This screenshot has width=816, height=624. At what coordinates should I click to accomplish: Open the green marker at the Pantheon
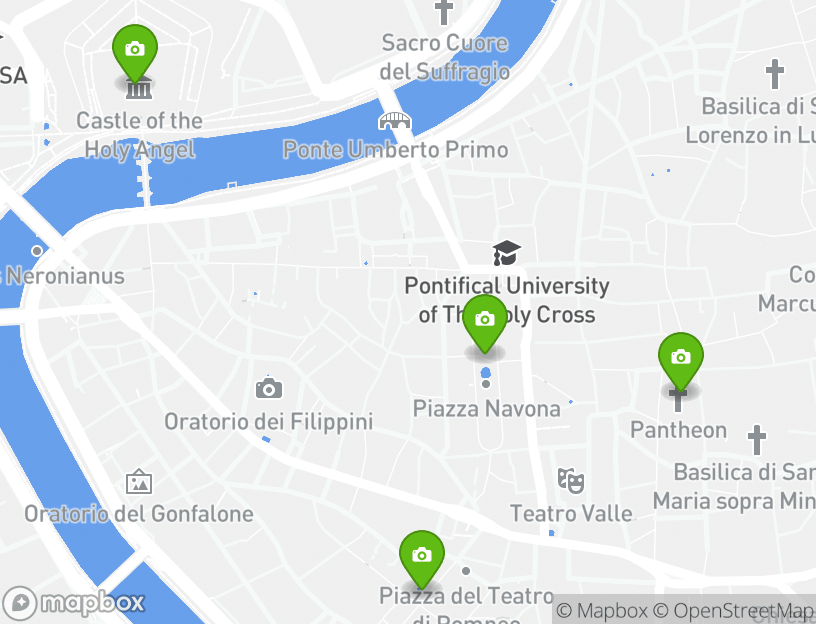click(x=680, y=358)
